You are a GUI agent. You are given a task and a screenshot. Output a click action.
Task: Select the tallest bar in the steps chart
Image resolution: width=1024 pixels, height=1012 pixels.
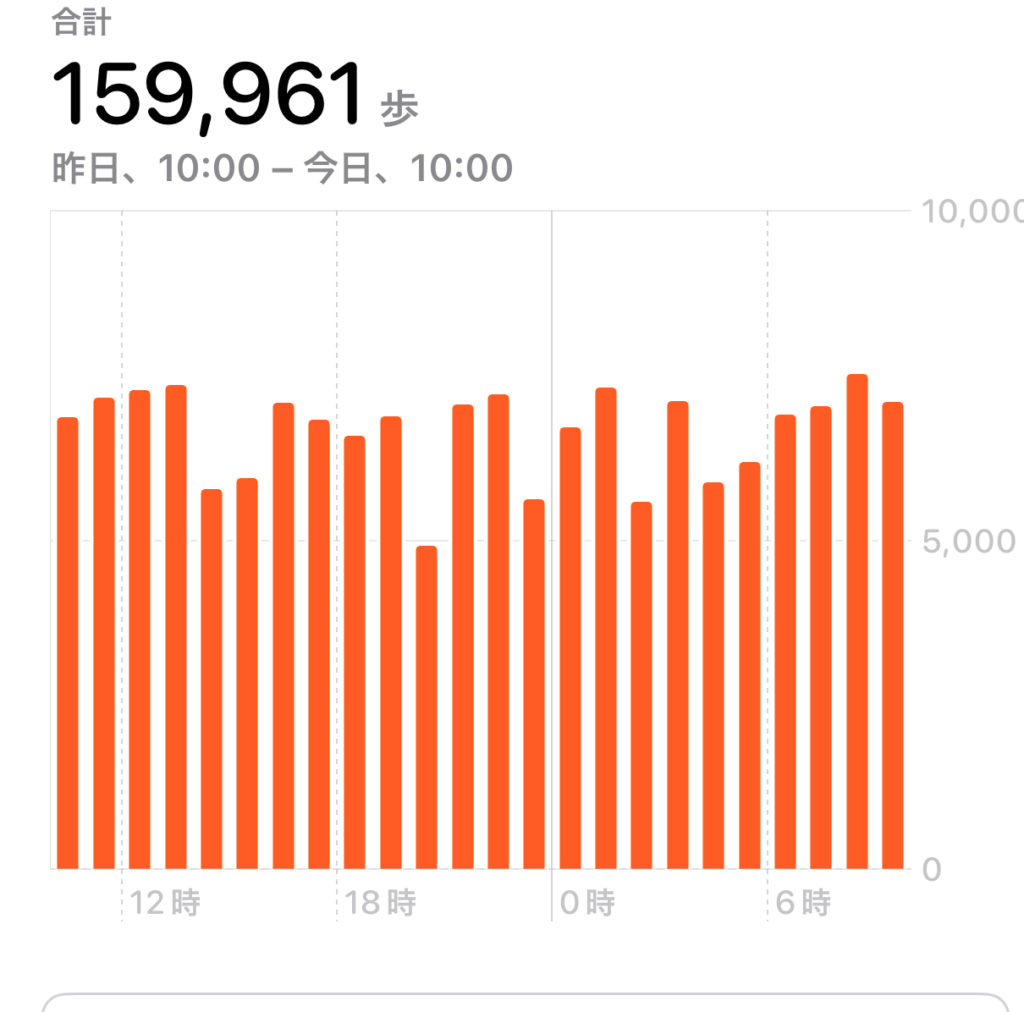click(x=857, y=621)
